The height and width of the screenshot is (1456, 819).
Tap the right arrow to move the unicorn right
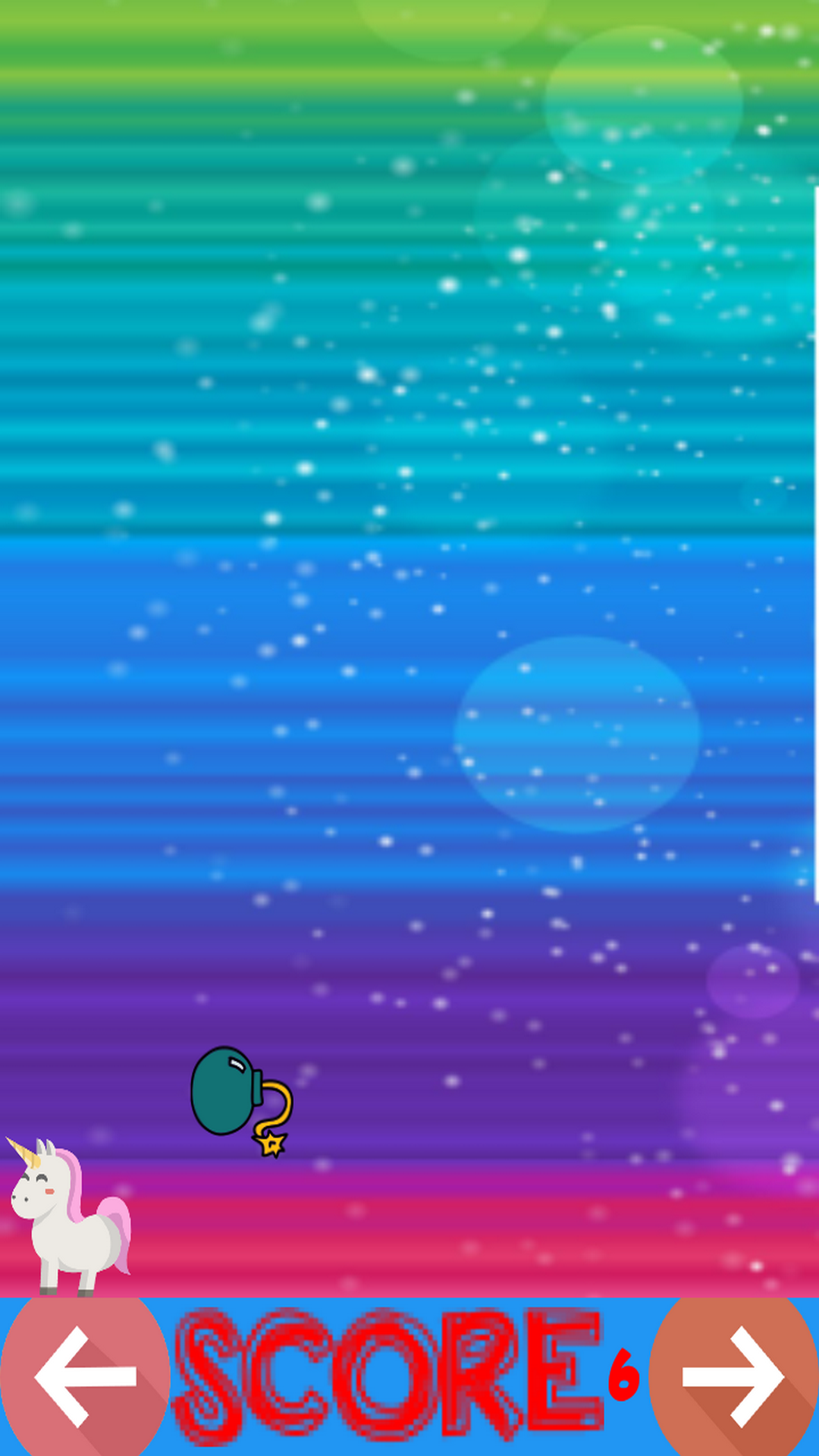pos(734,1376)
